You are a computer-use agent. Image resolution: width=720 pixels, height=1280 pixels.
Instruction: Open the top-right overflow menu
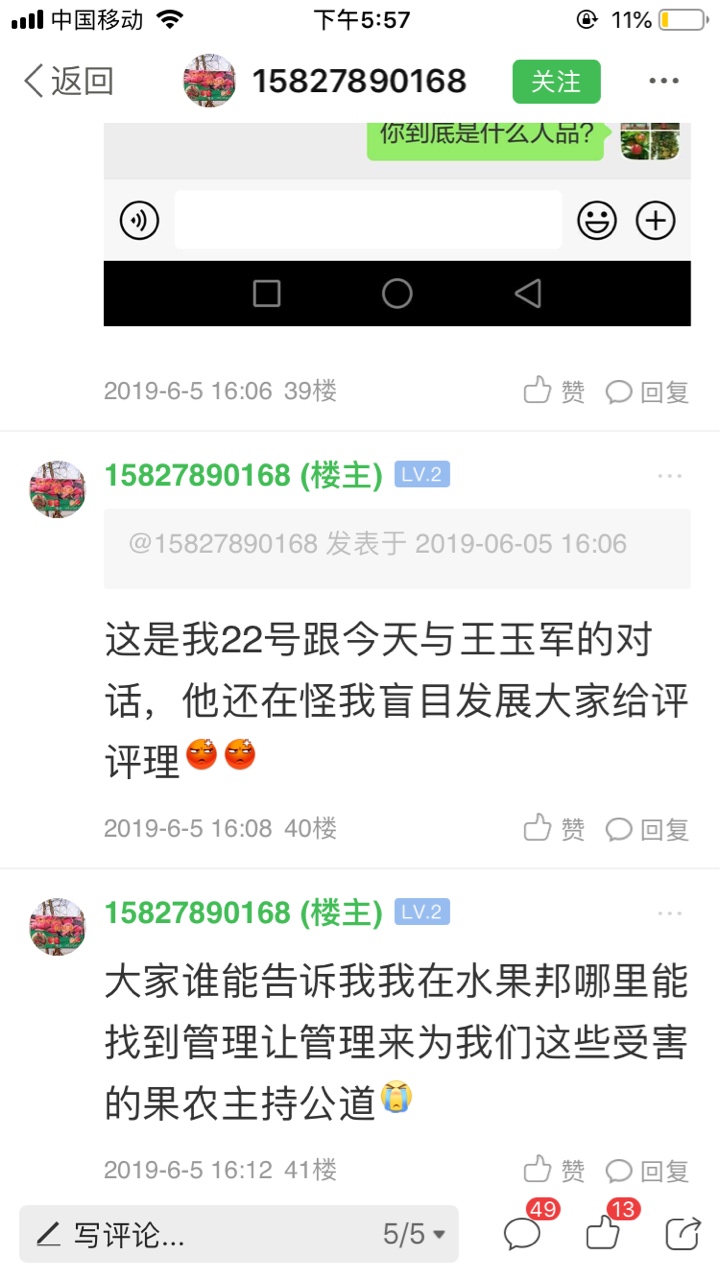click(x=664, y=81)
